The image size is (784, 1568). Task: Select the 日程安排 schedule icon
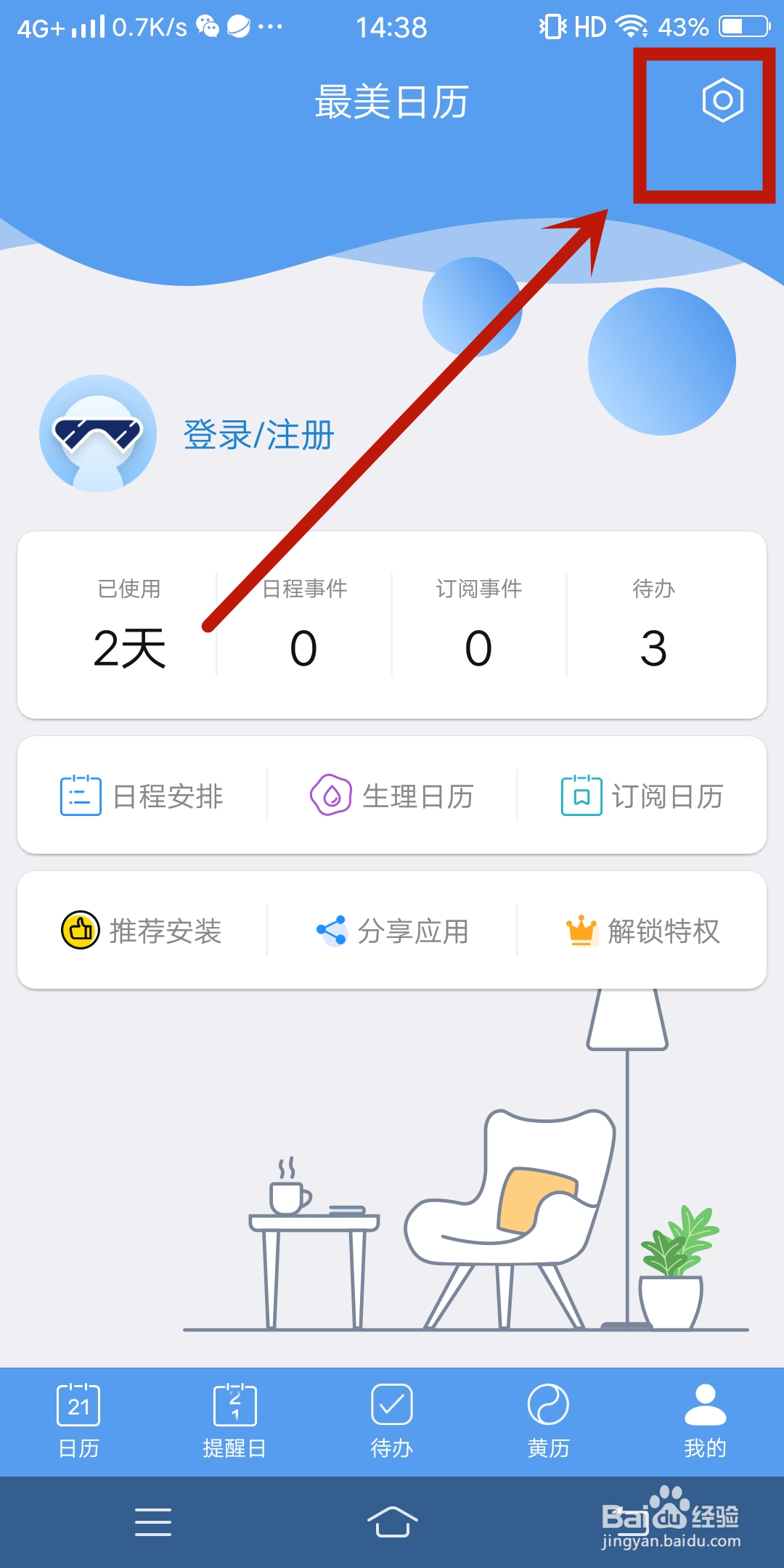click(80, 795)
